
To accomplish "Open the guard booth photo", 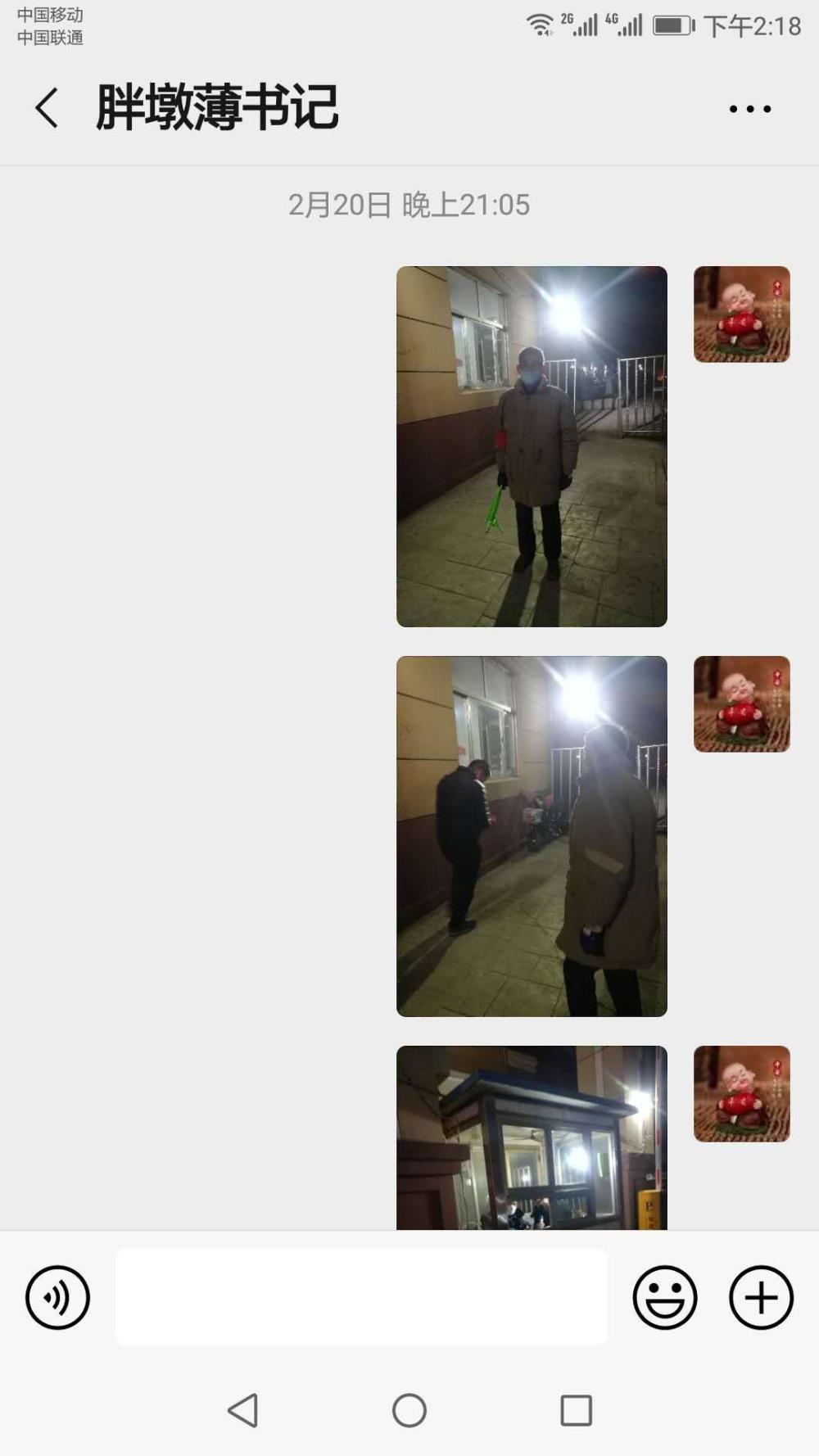I will point(532,1137).
